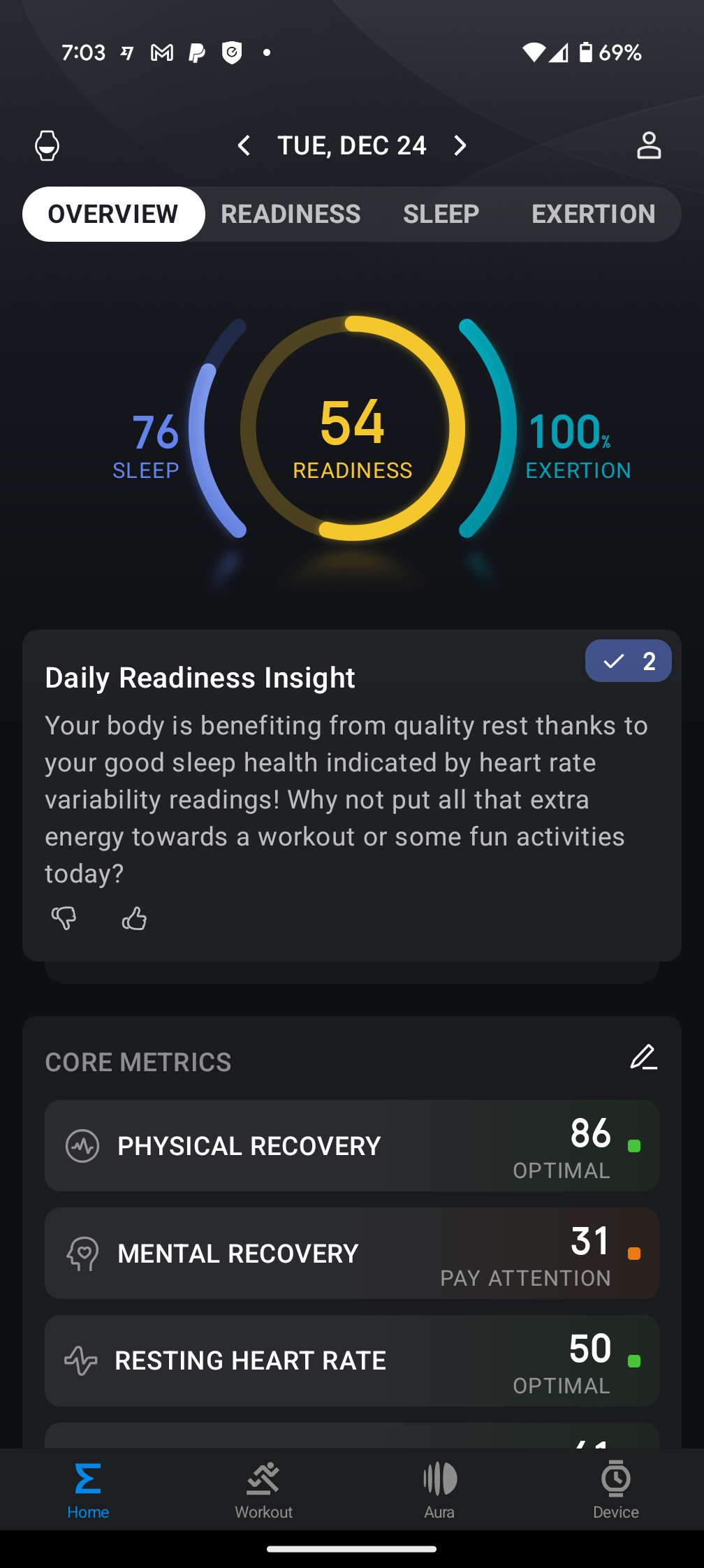Edit the Core Metrics list

click(643, 1057)
